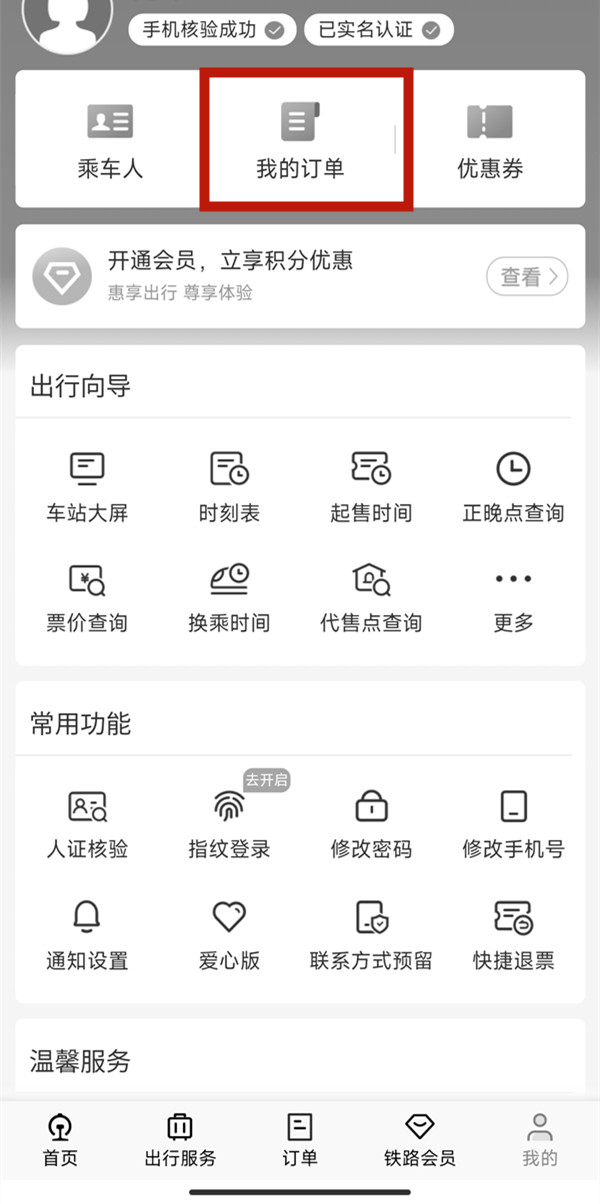Image resolution: width=600 pixels, height=1204 pixels.
Task: Check the 时刻表 timetable
Action: click(229, 487)
